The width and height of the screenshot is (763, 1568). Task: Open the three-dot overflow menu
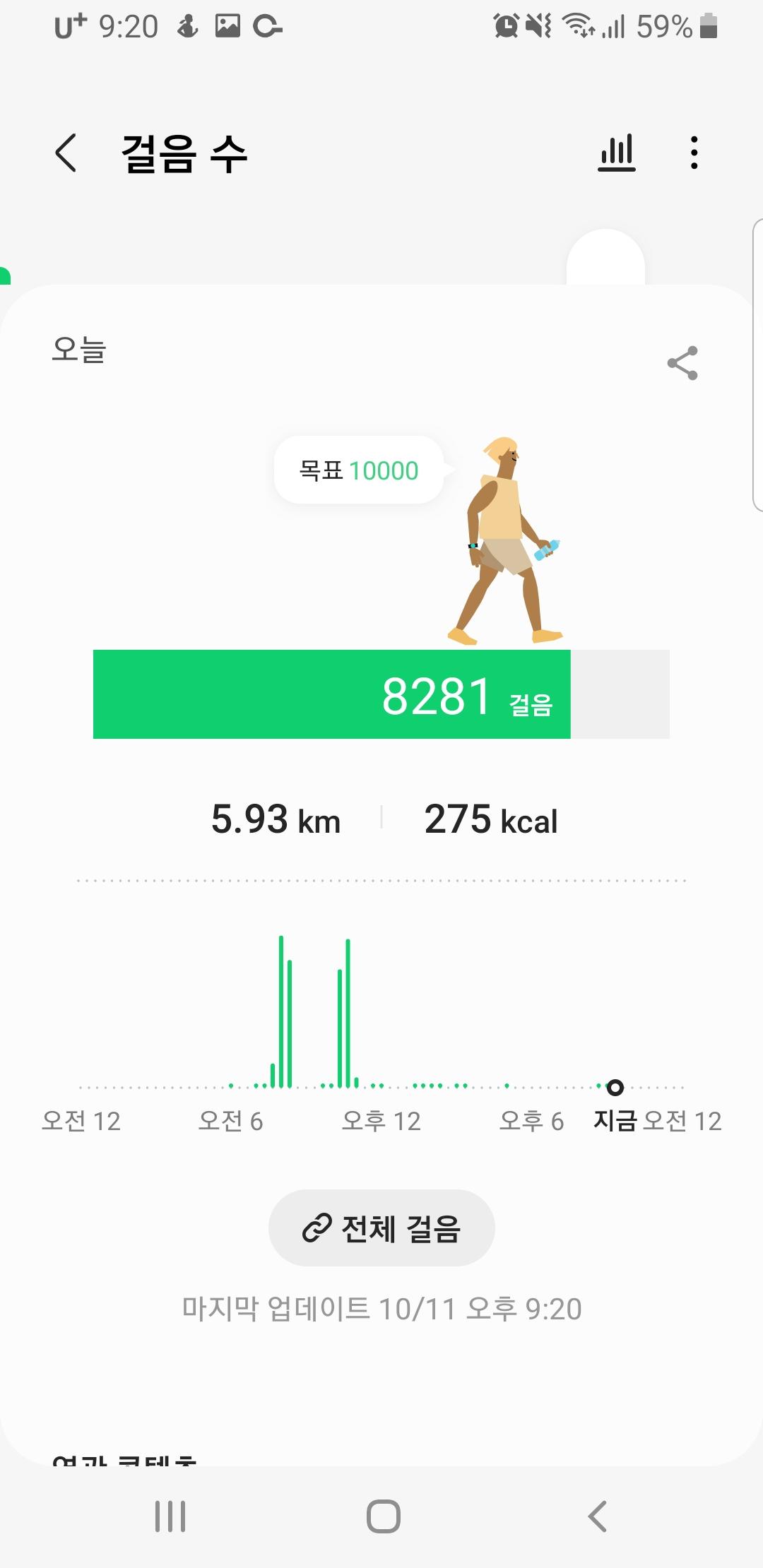pyautogui.click(x=694, y=153)
